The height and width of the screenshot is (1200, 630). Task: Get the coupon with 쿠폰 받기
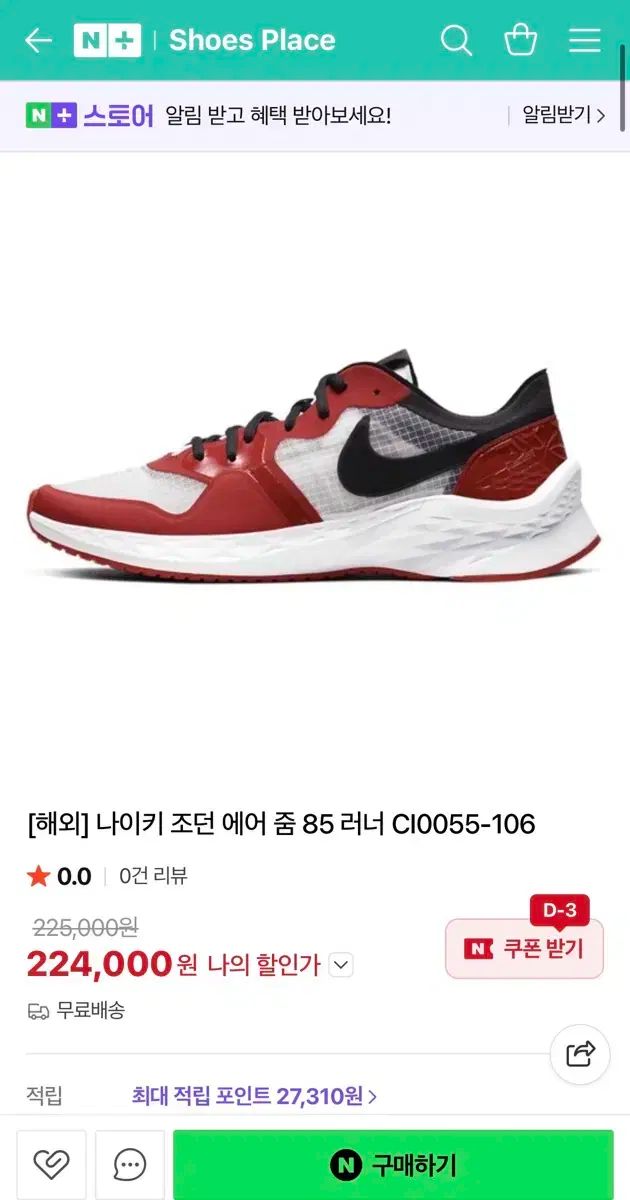tap(524, 948)
